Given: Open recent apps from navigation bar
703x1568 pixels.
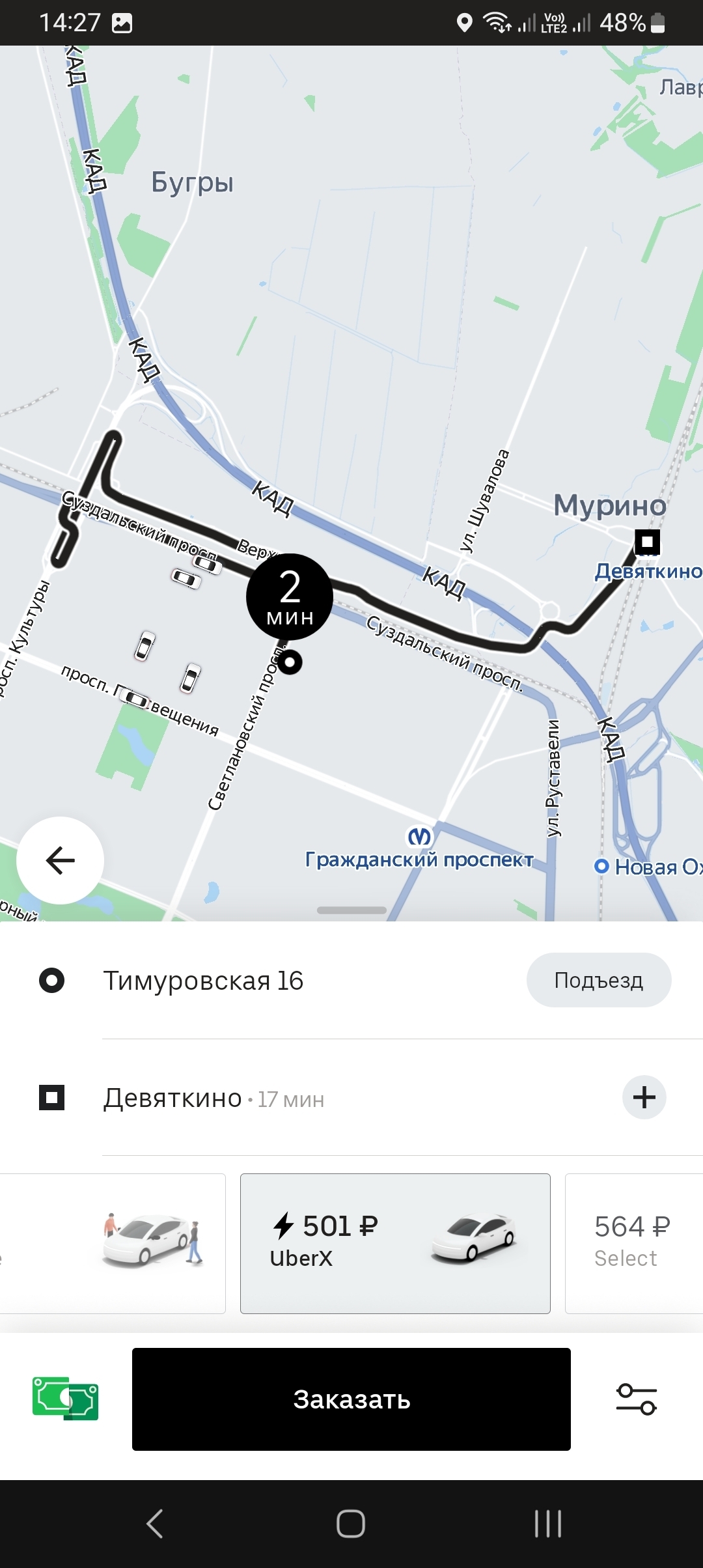Looking at the screenshot, I should coord(547,1524).
